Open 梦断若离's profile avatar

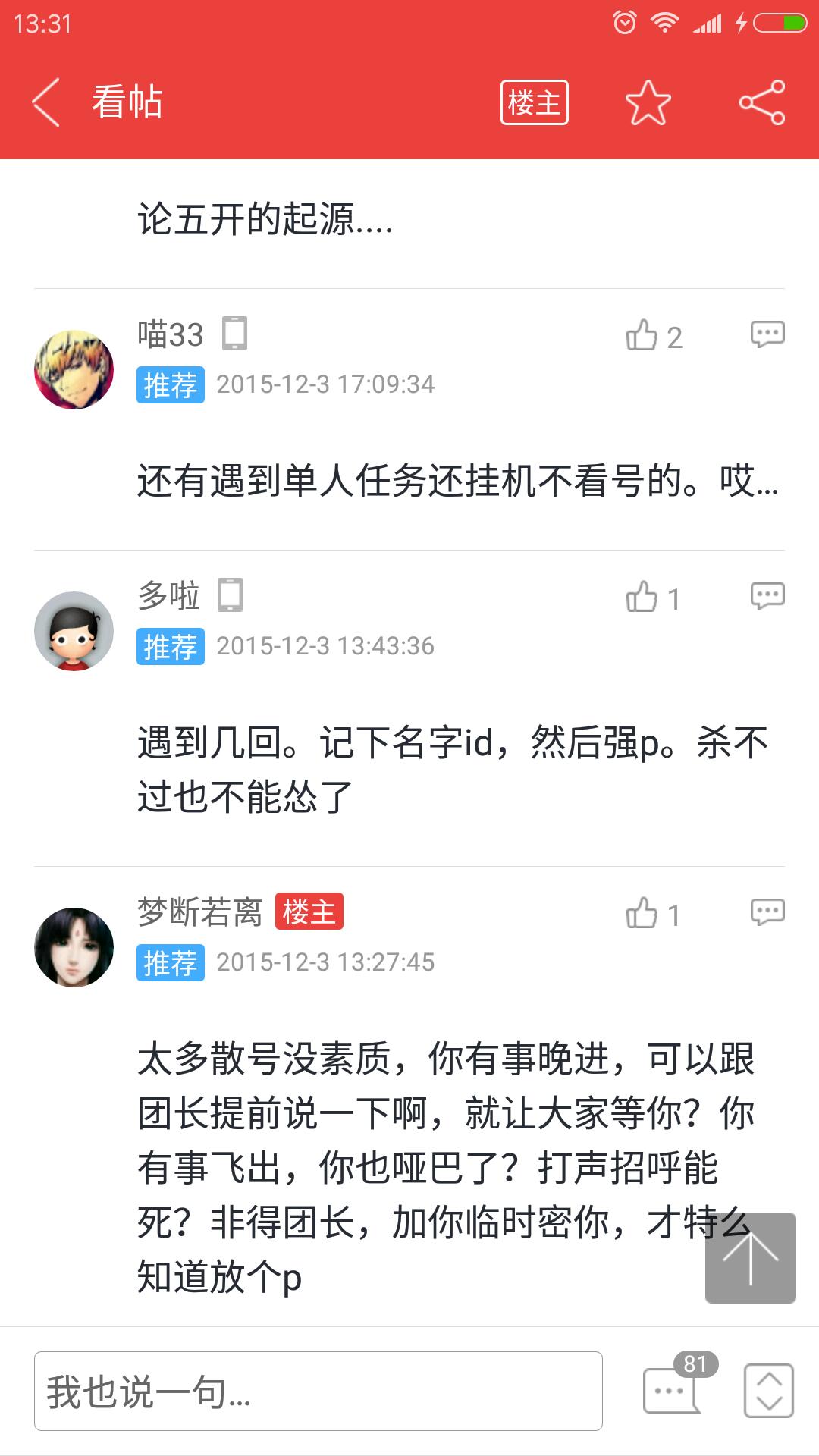(74, 947)
